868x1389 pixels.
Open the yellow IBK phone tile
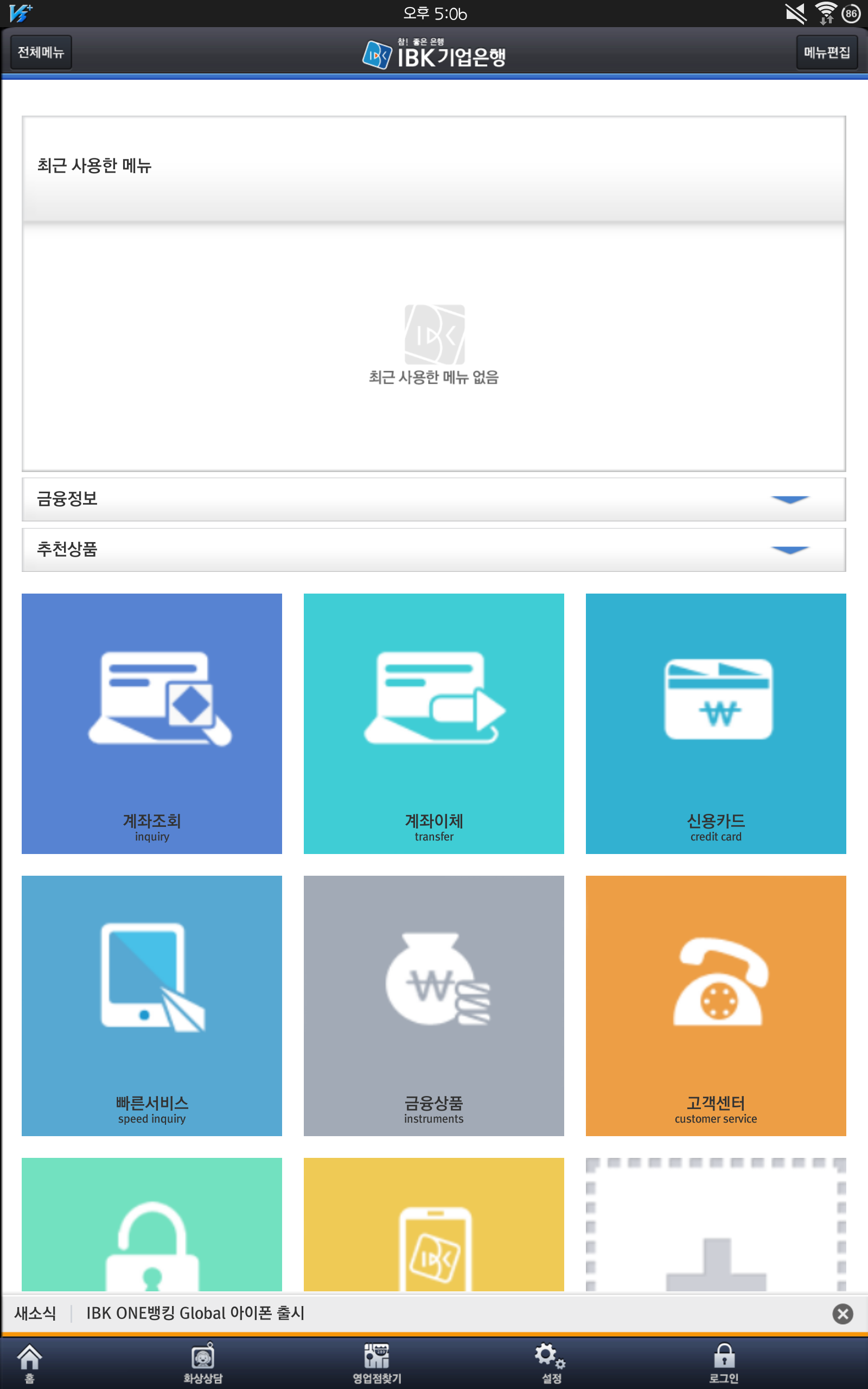[x=433, y=1226]
